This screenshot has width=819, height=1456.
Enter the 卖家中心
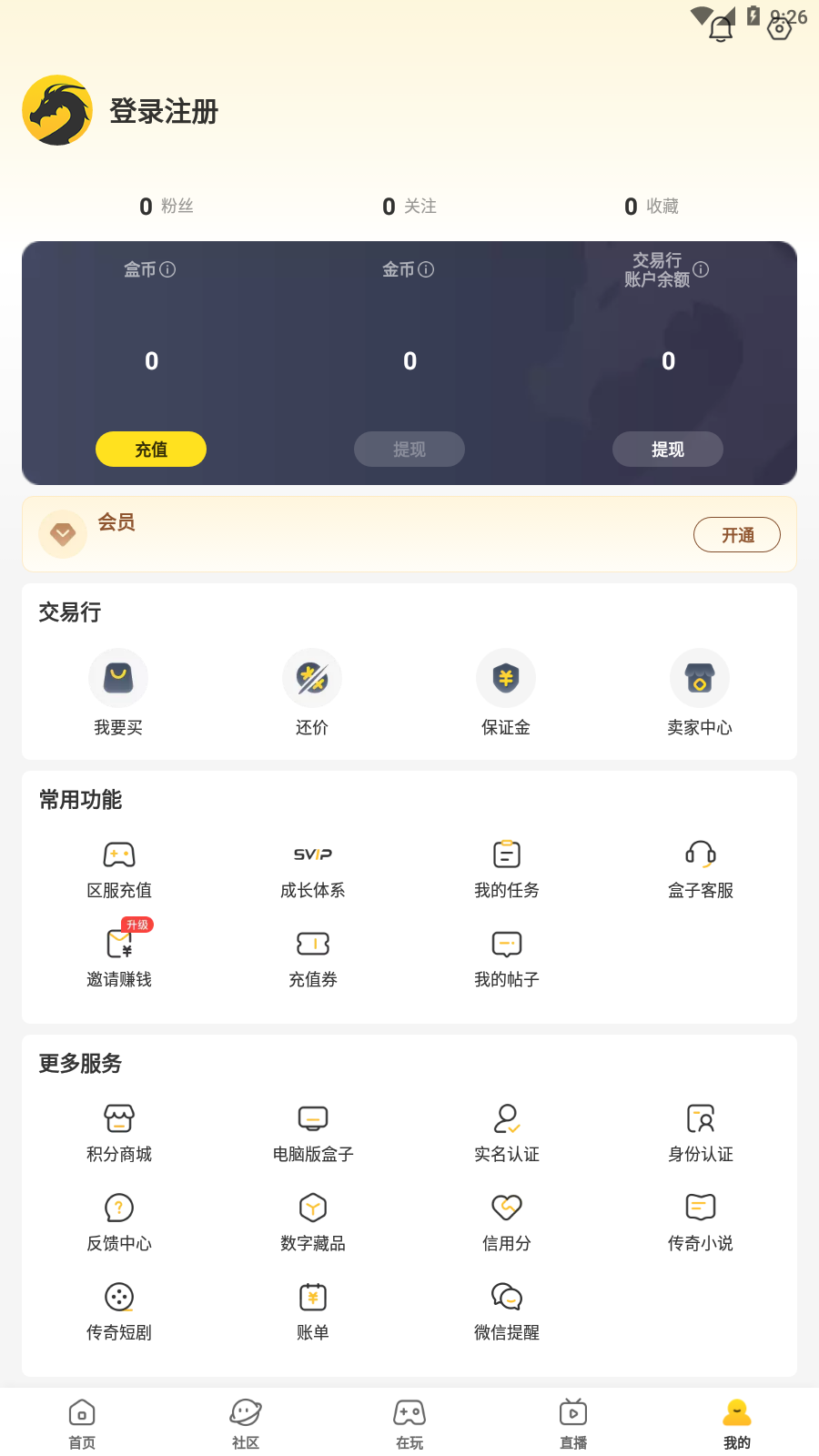(700, 692)
